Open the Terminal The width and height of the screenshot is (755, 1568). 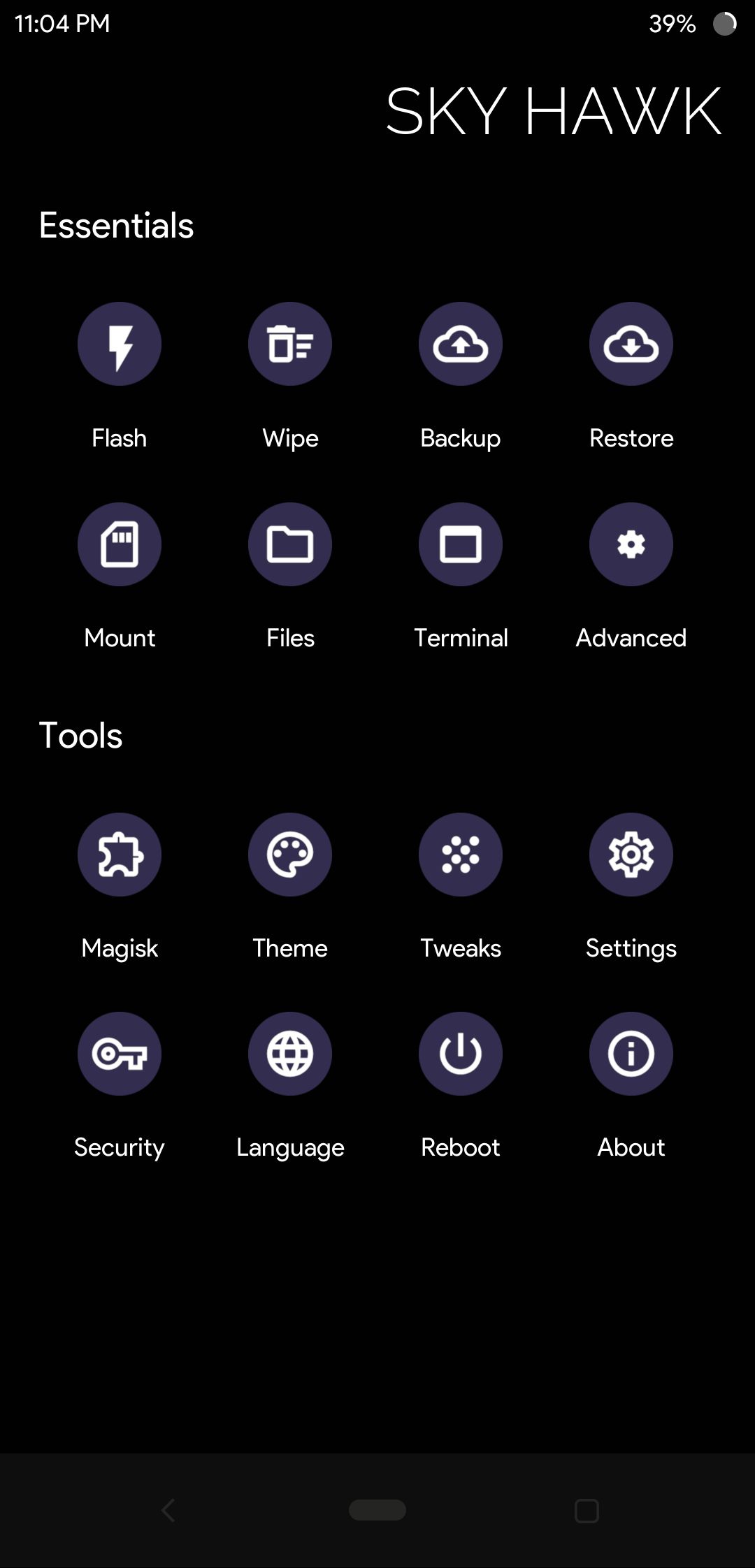coord(461,544)
